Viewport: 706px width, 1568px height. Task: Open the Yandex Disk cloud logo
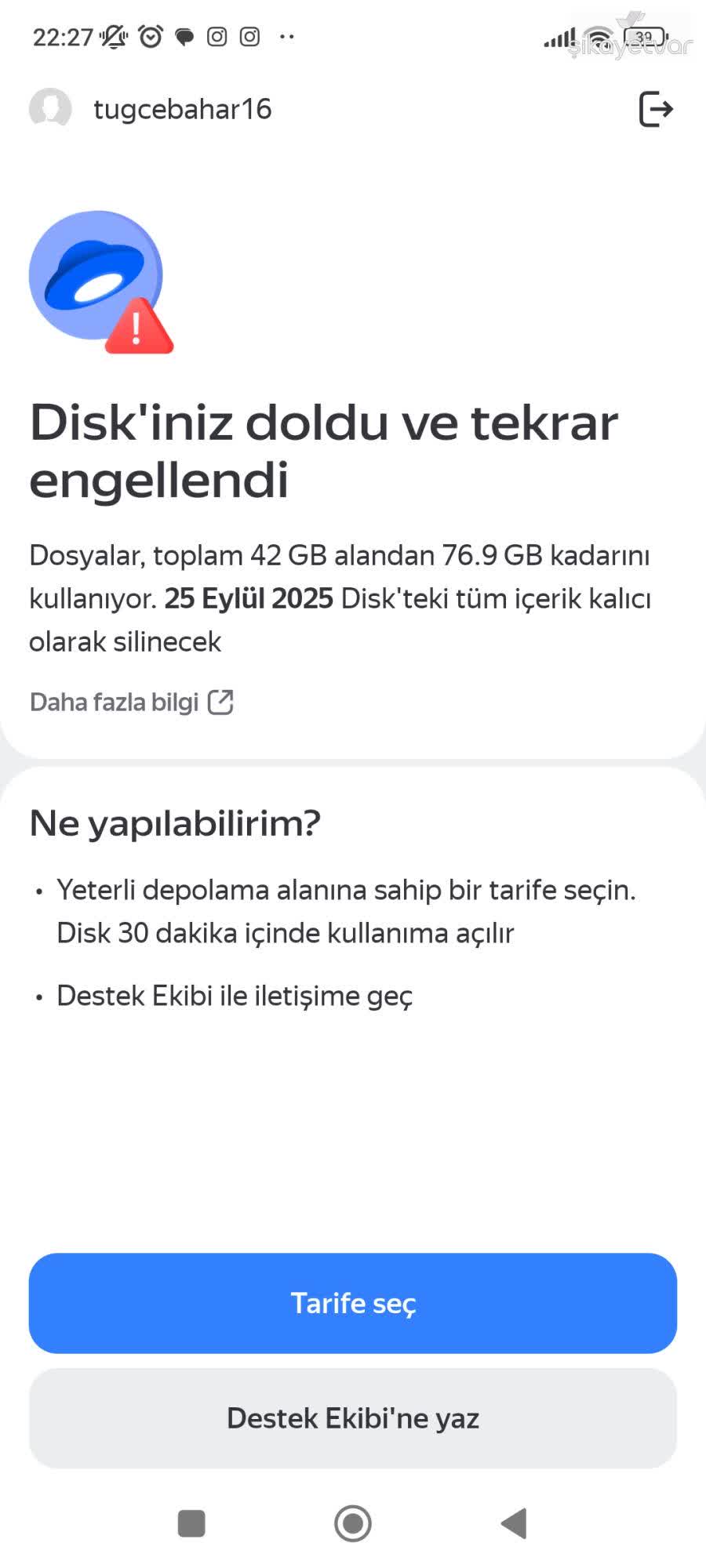click(94, 274)
